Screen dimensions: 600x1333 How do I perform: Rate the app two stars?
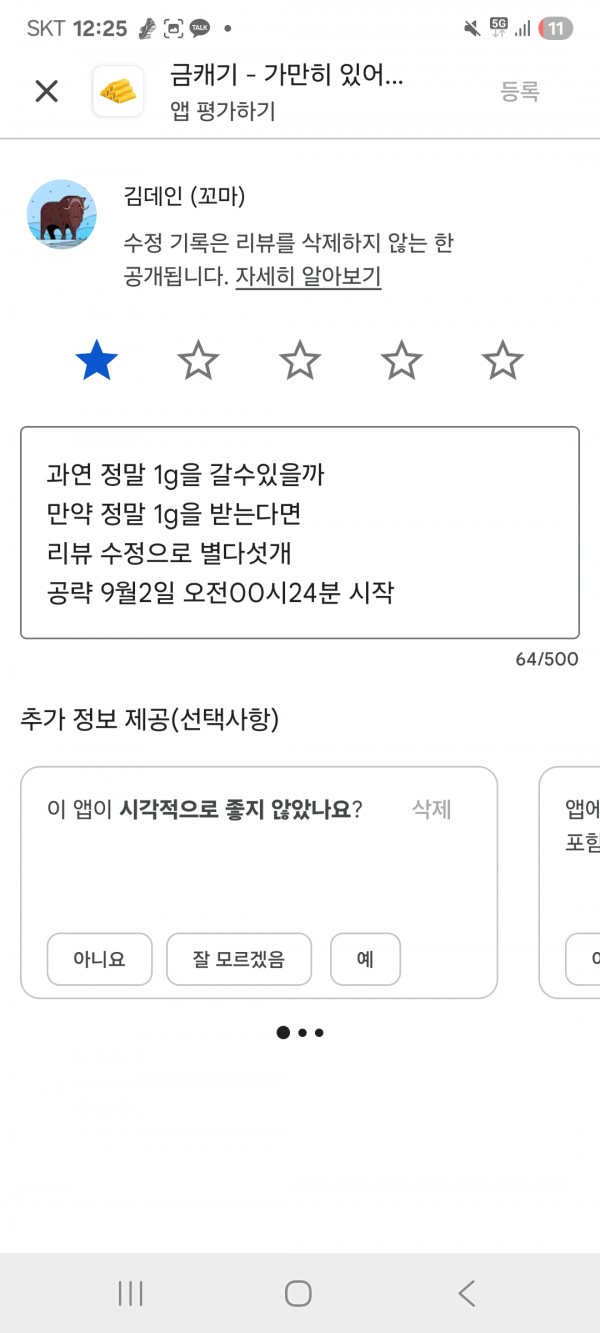tap(198, 360)
